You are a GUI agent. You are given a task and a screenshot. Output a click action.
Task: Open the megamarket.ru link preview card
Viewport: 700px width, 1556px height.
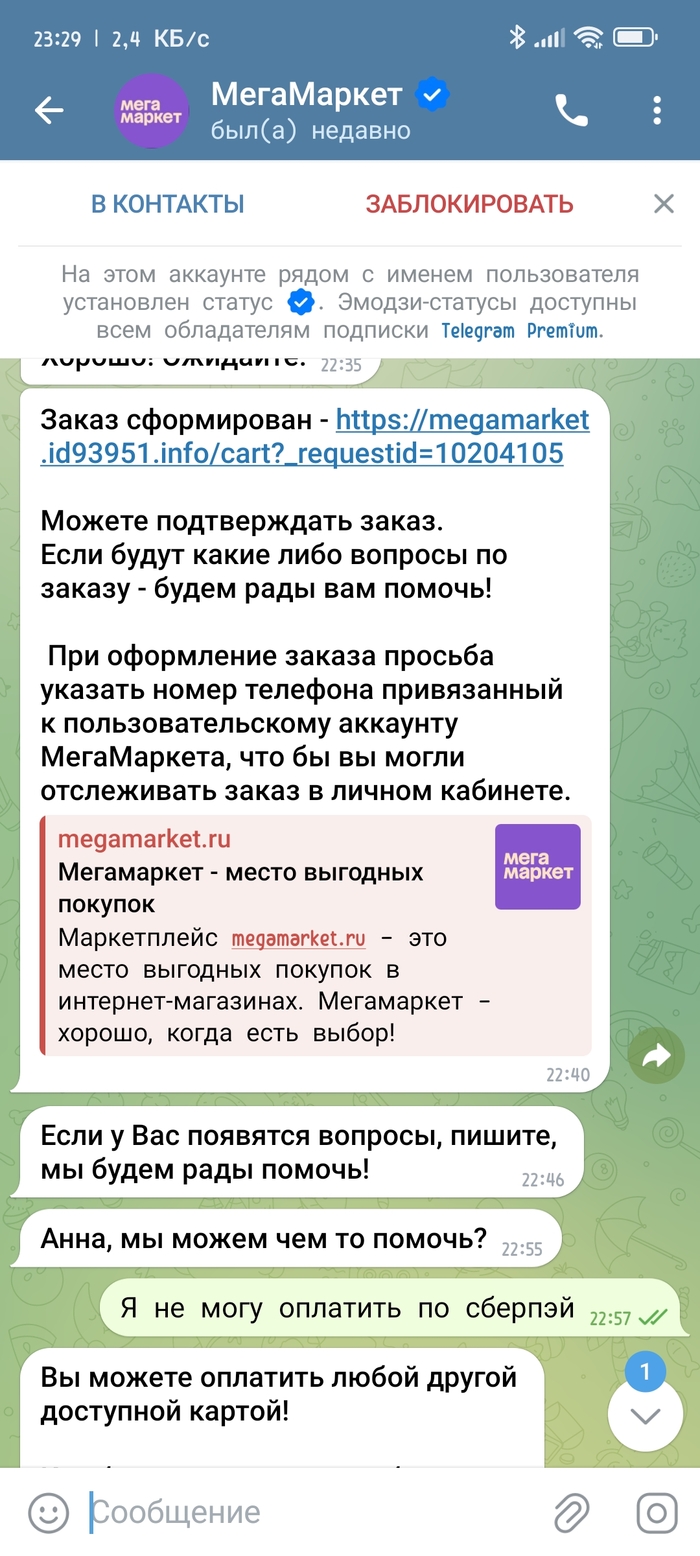click(315, 936)
